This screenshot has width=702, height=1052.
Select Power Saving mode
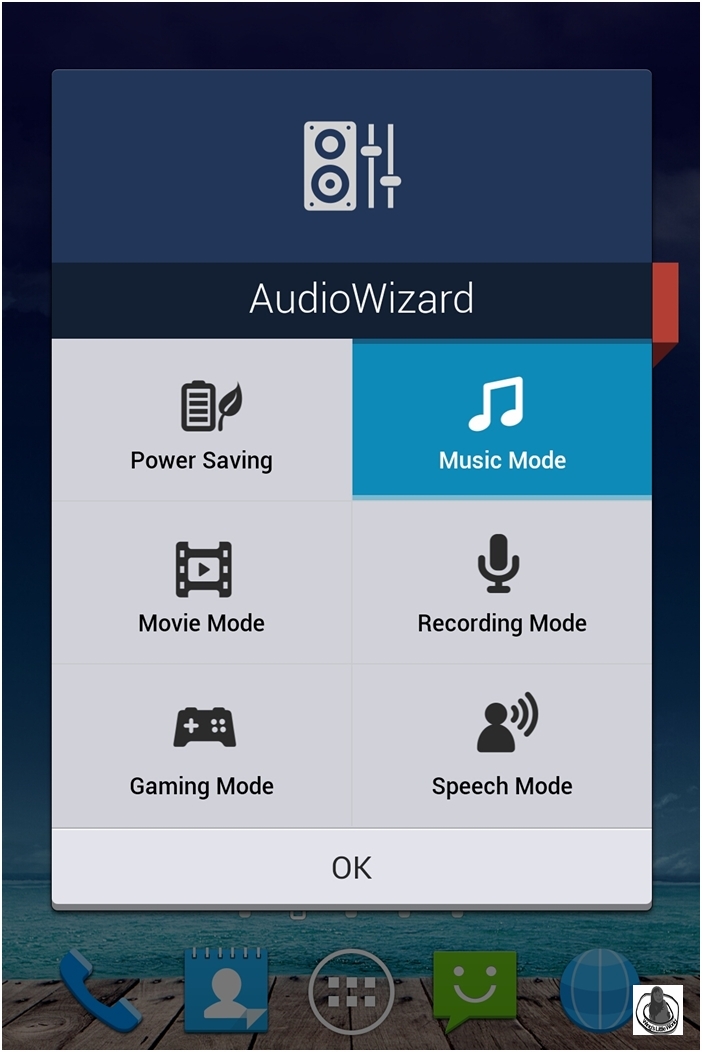pyautogui.click(x=201, y=420)
